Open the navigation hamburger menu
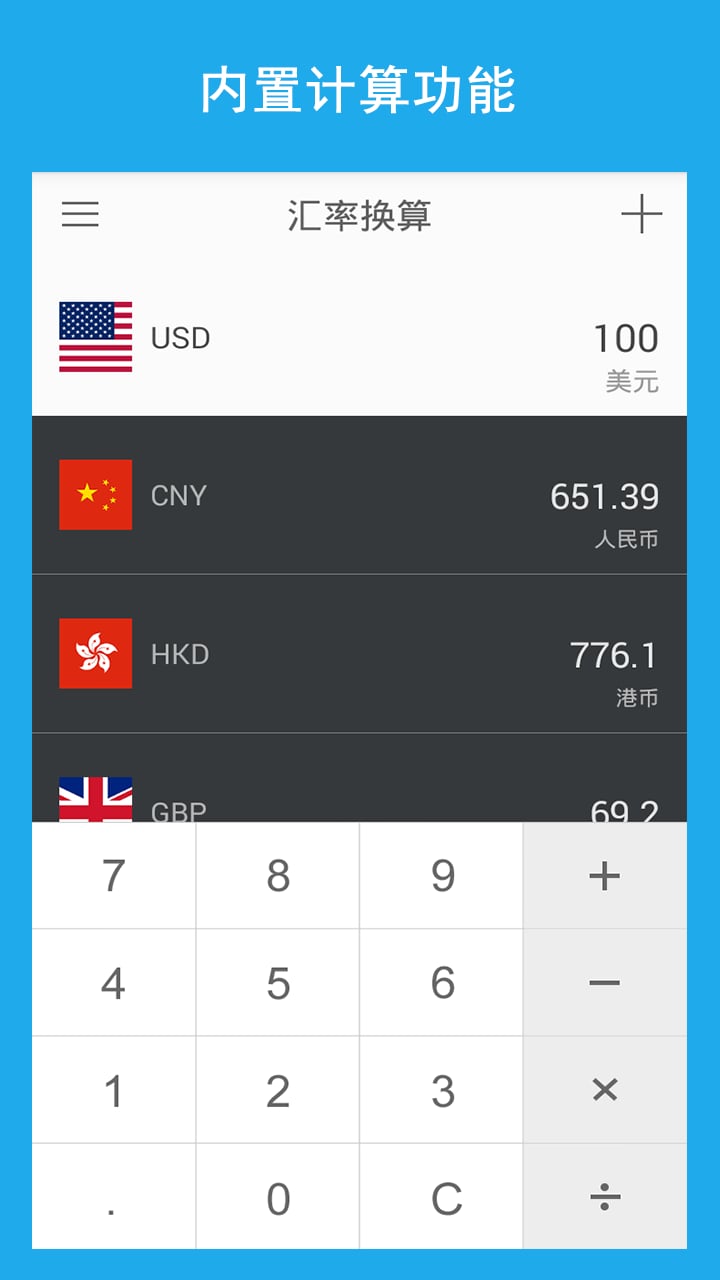The height and width of the screenshot is (1280, 720). coord(80,215)
